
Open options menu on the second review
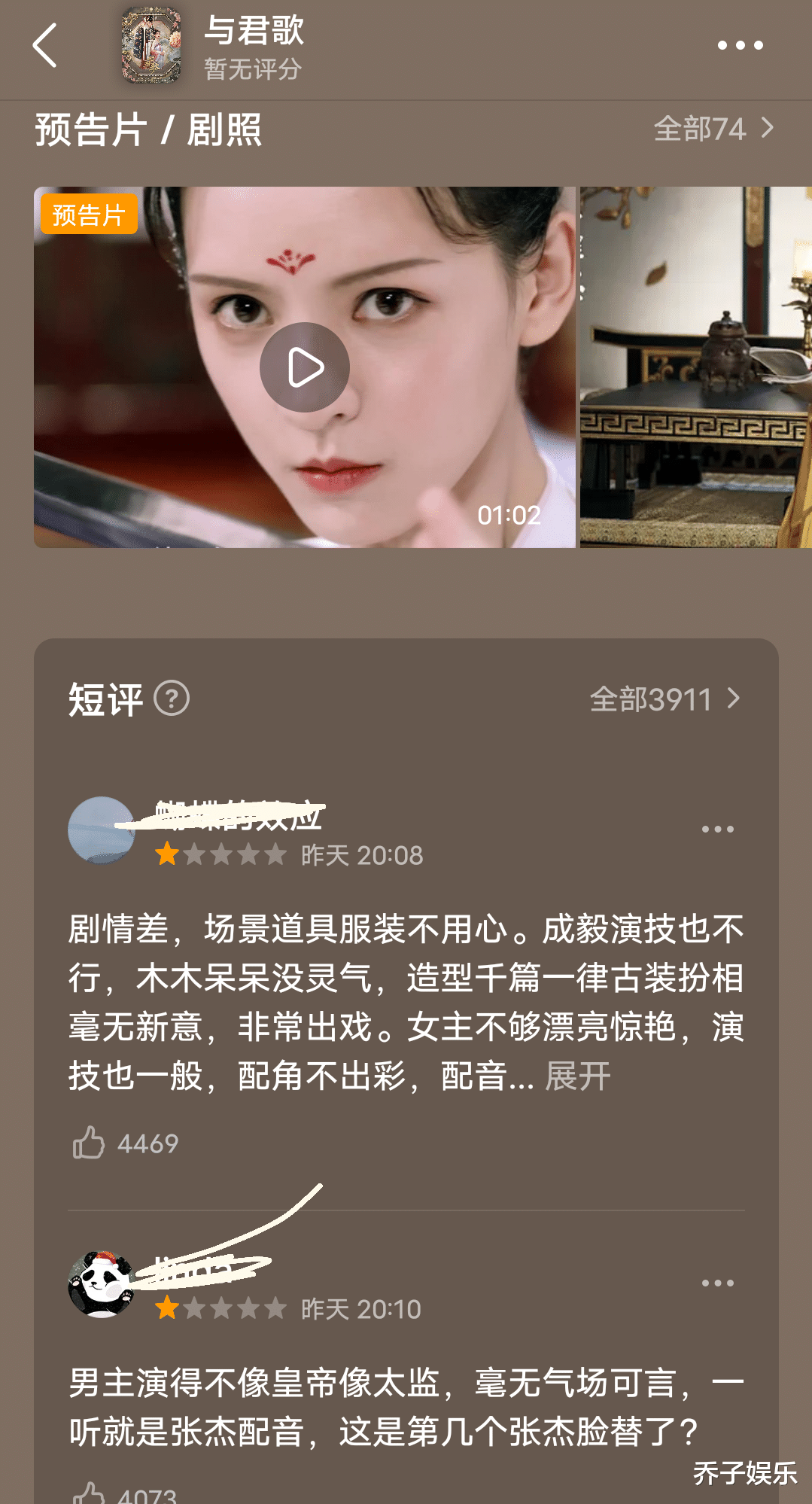tap(716, 1282)
